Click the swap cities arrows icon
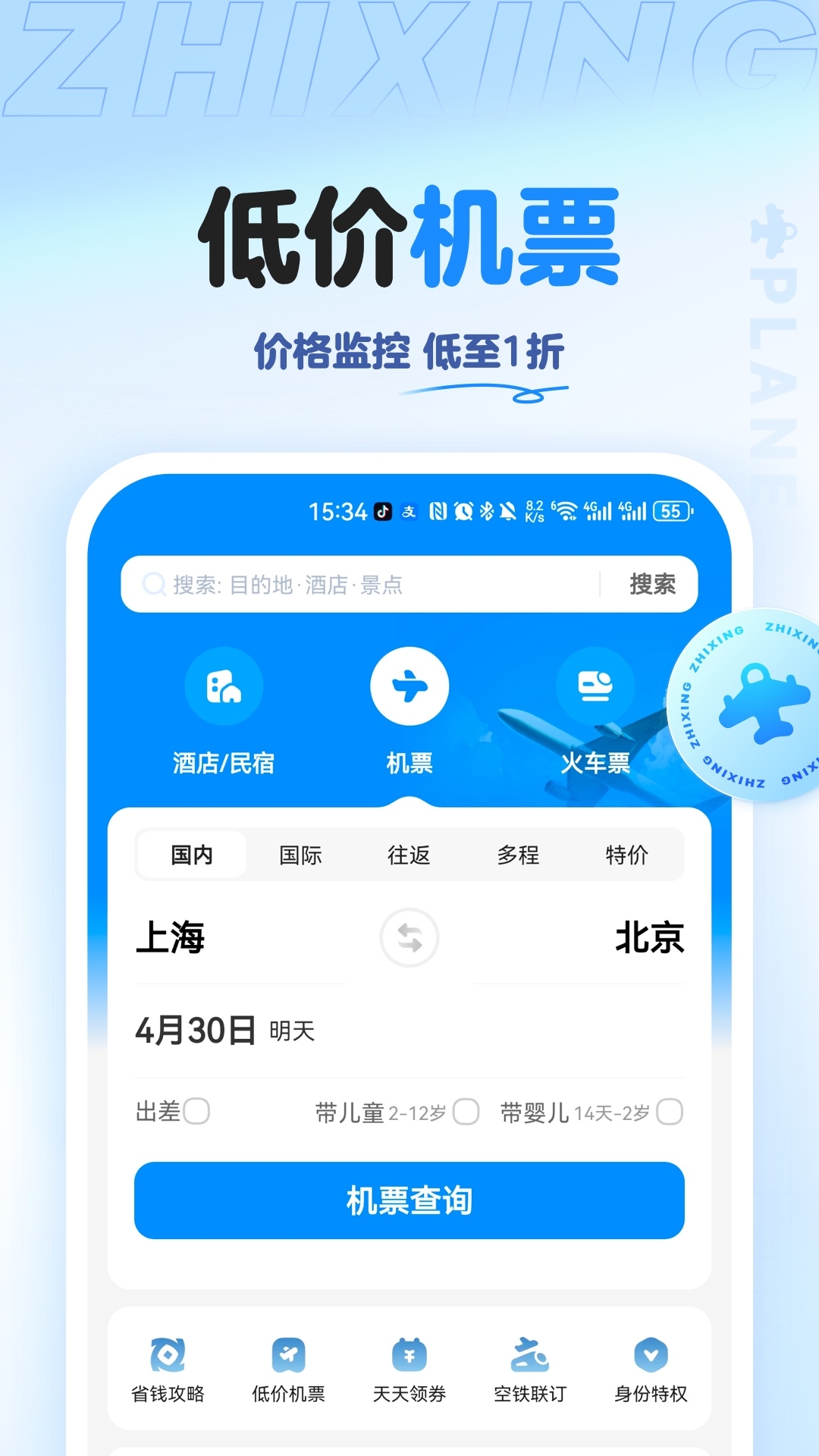819x1456 pixels. (x=409, y=938)
